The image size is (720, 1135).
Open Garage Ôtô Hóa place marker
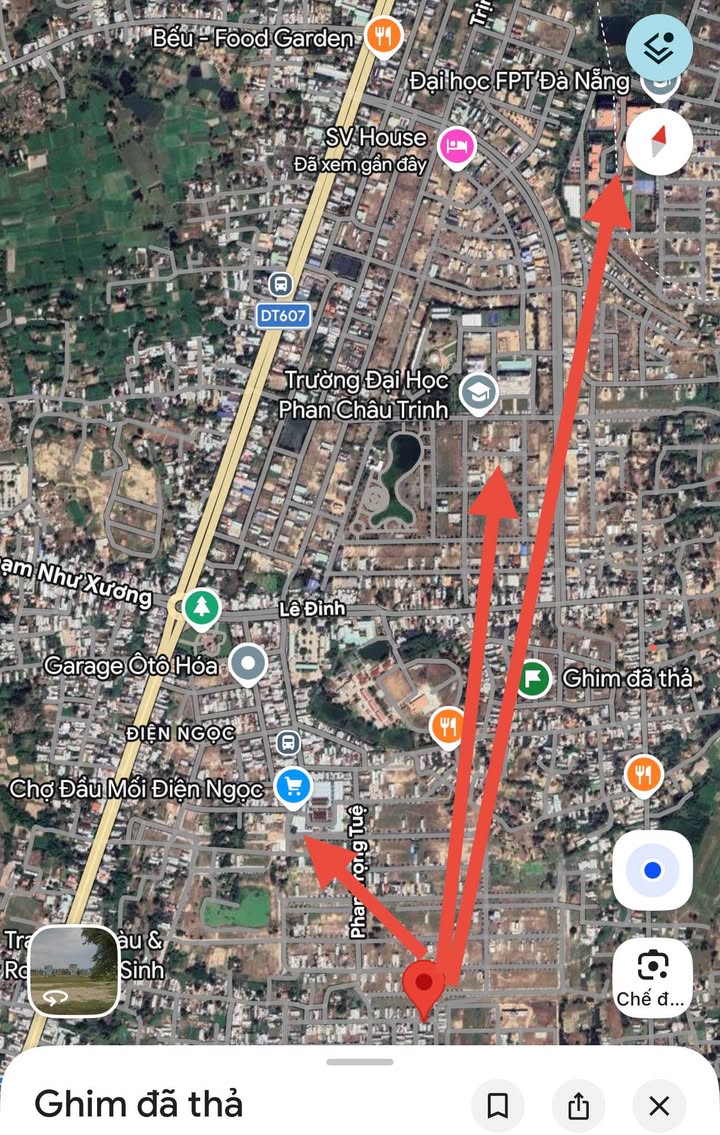point(248,663)
